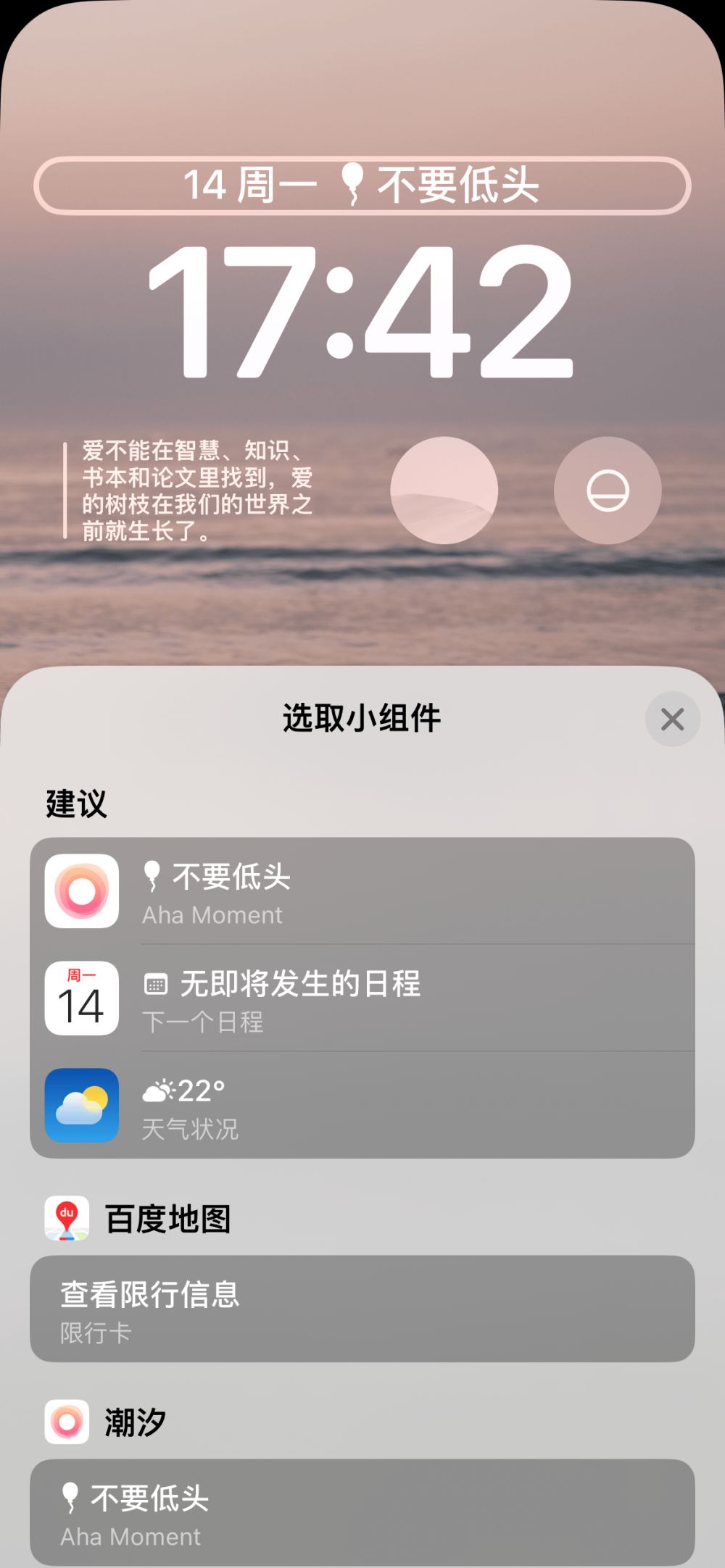This screenshot has width=725, height=1568.
Task: Select 不要低头 widget under 潮汐 section
Action: click(x=362, y=1513)
